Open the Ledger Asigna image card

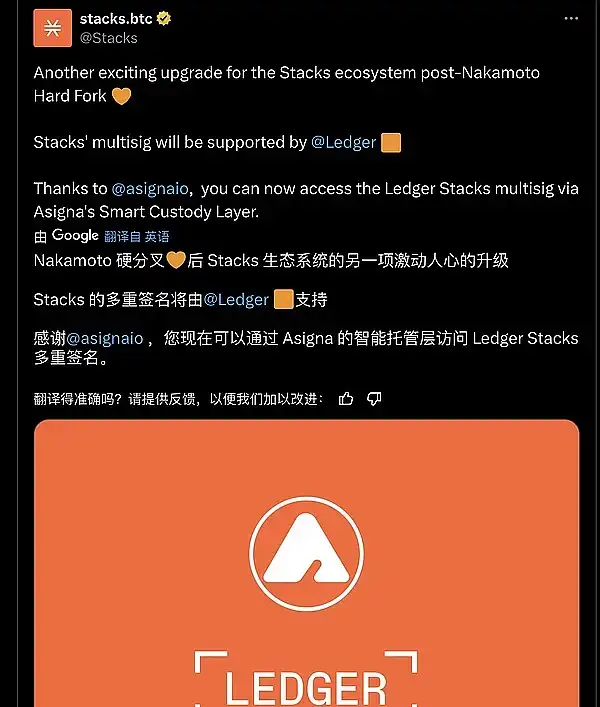pos(306,560)
